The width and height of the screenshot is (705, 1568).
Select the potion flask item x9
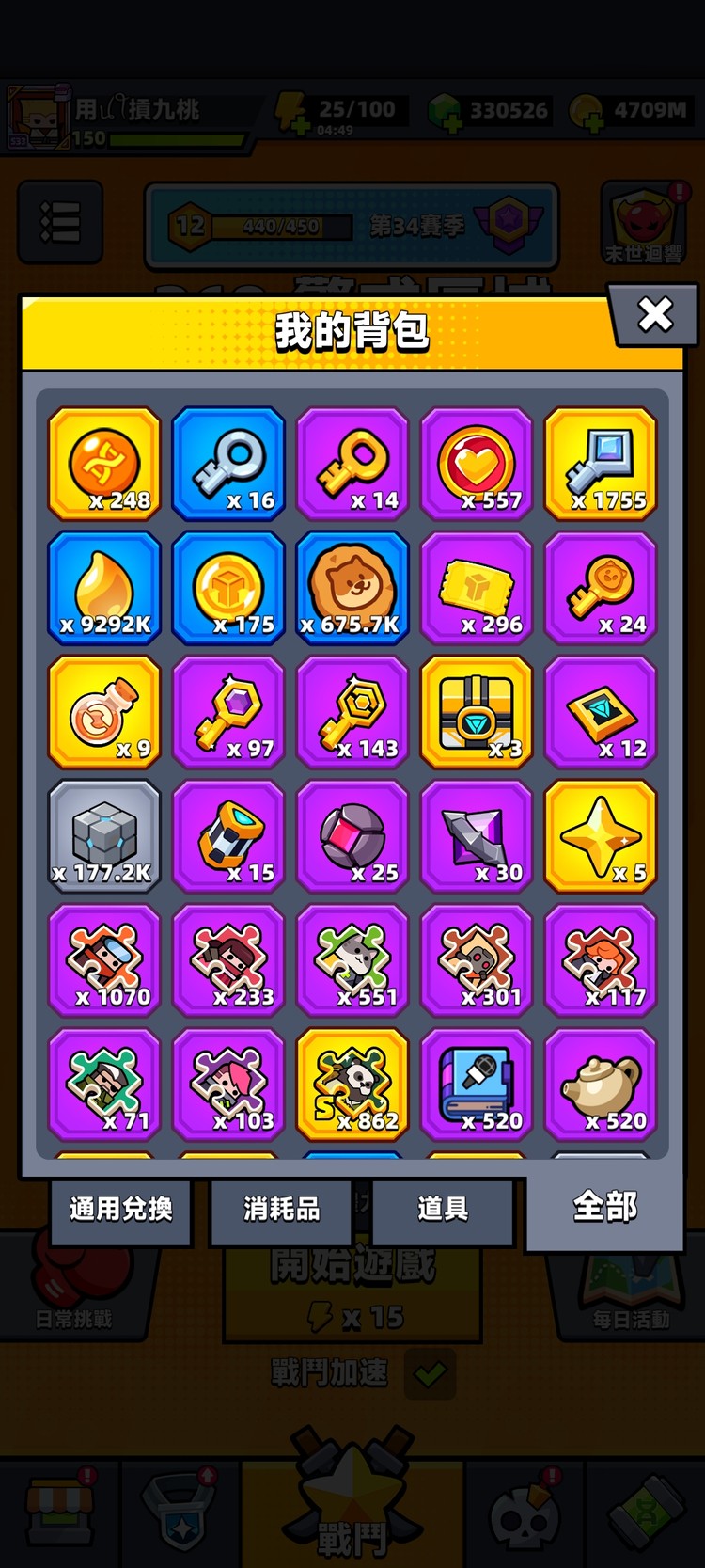pyautogui.click(x=104, y=711)
